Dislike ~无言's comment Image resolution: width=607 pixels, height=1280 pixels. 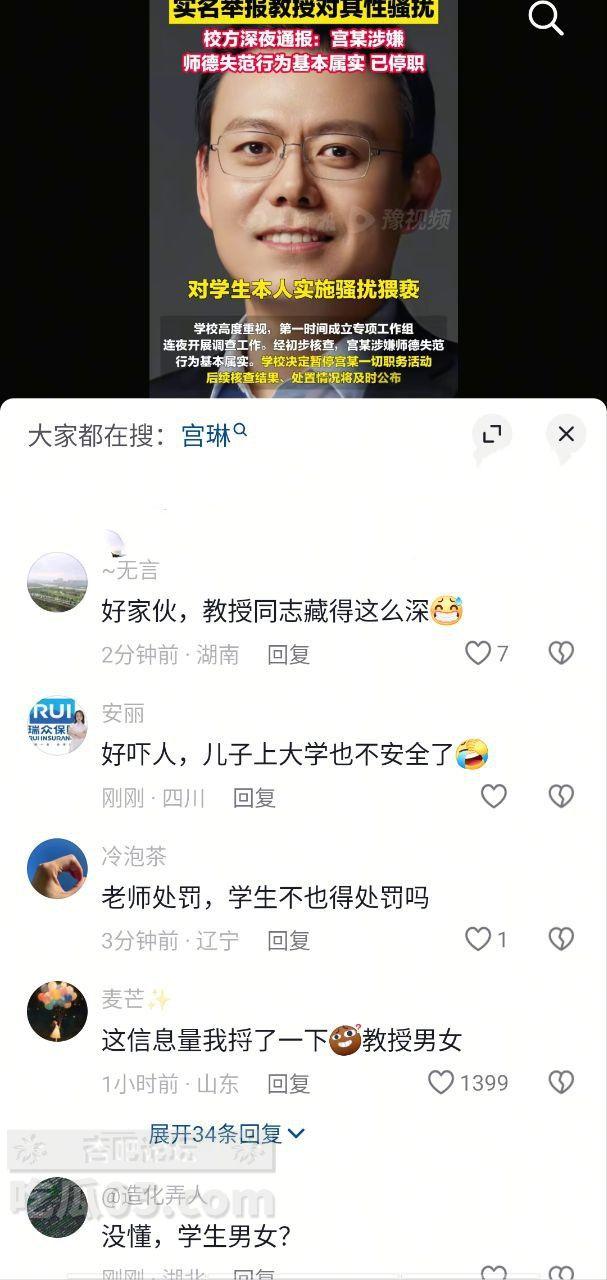tap(561, 654)
